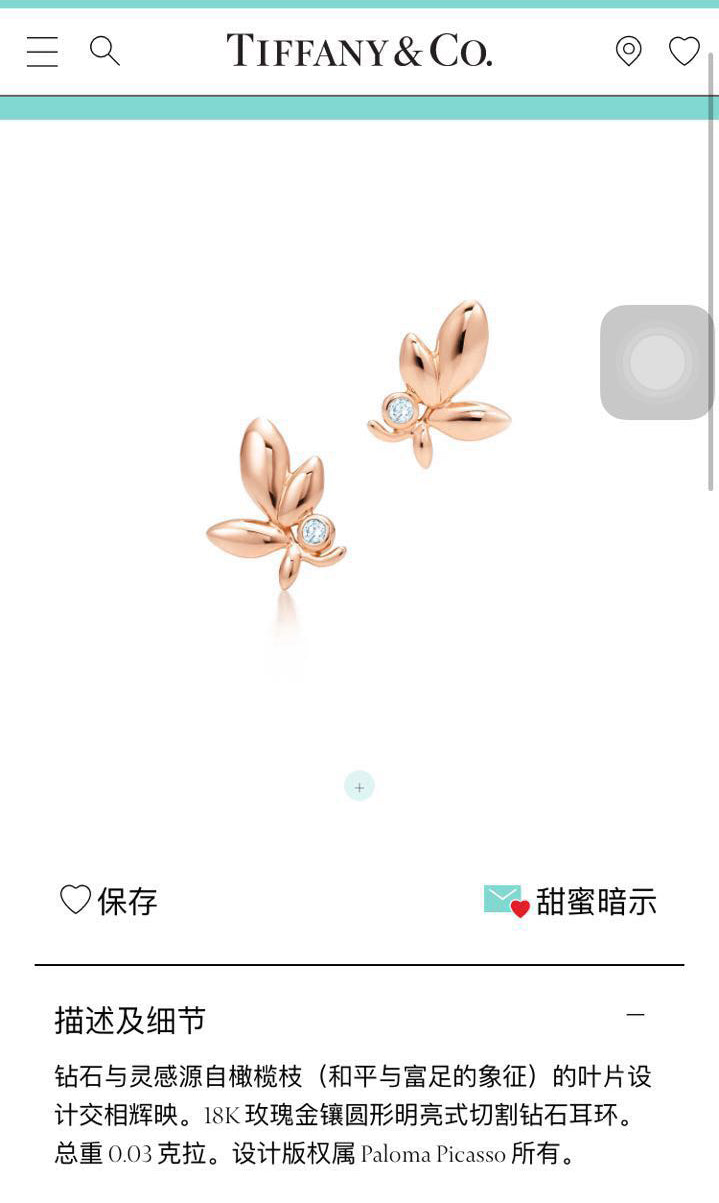Zoom product image with plus button
This screenshot has height=1203, width=719.
359,786
